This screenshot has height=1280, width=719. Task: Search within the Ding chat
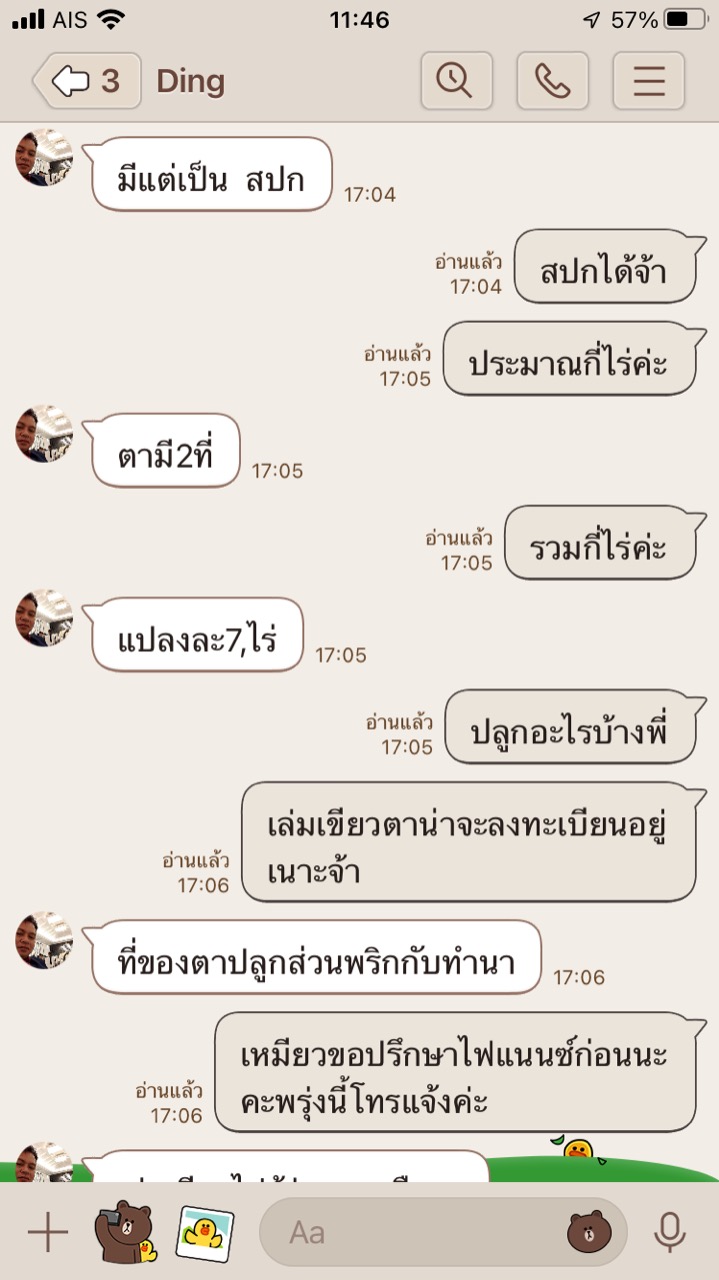point(456,81)
